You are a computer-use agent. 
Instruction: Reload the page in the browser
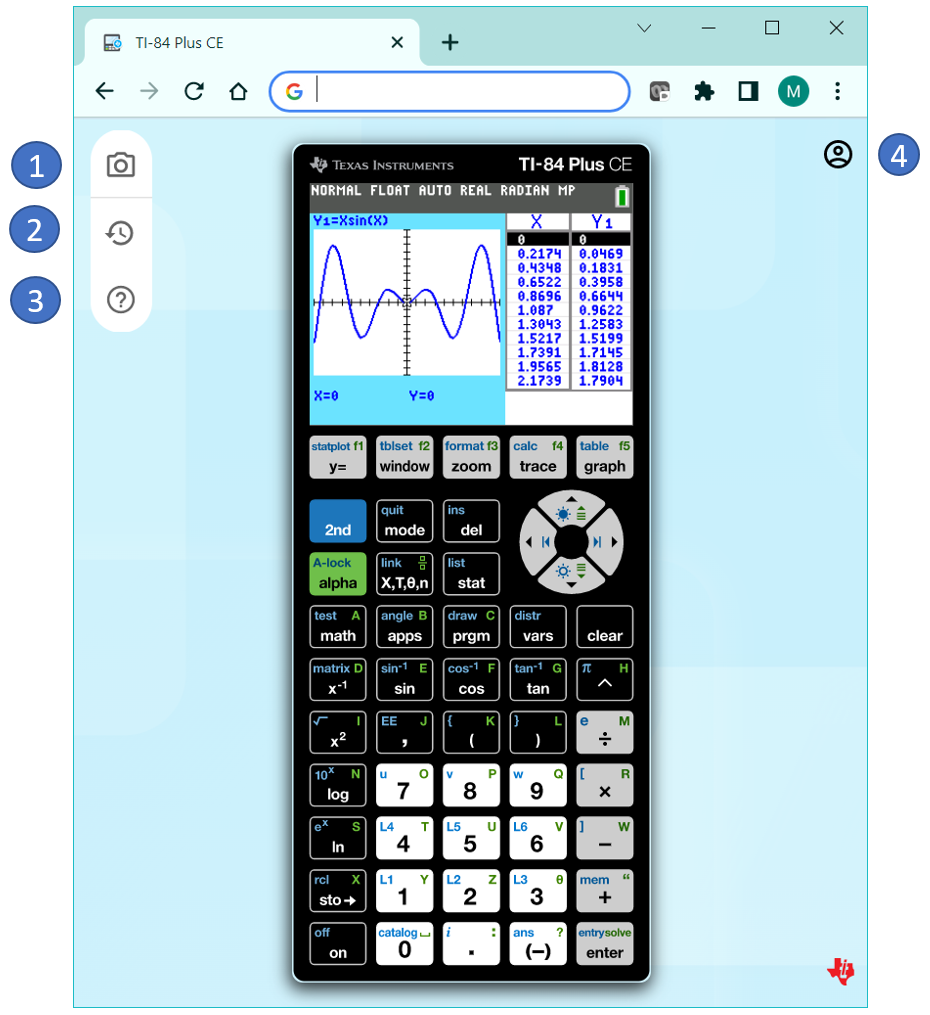pyautogui.click(x=194, y=92)
